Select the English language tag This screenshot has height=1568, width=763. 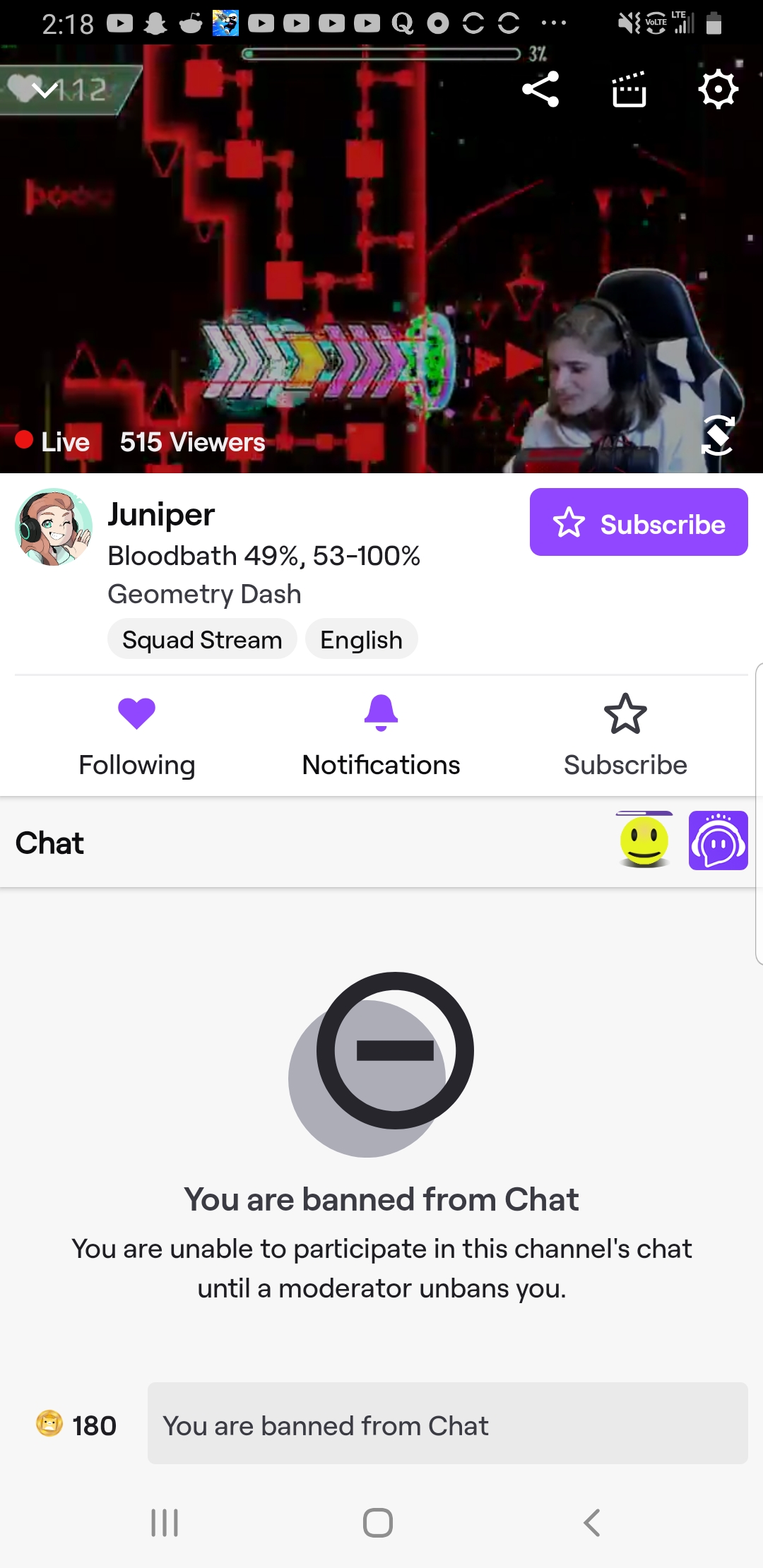pyautogui.click(x=361, y=640)
